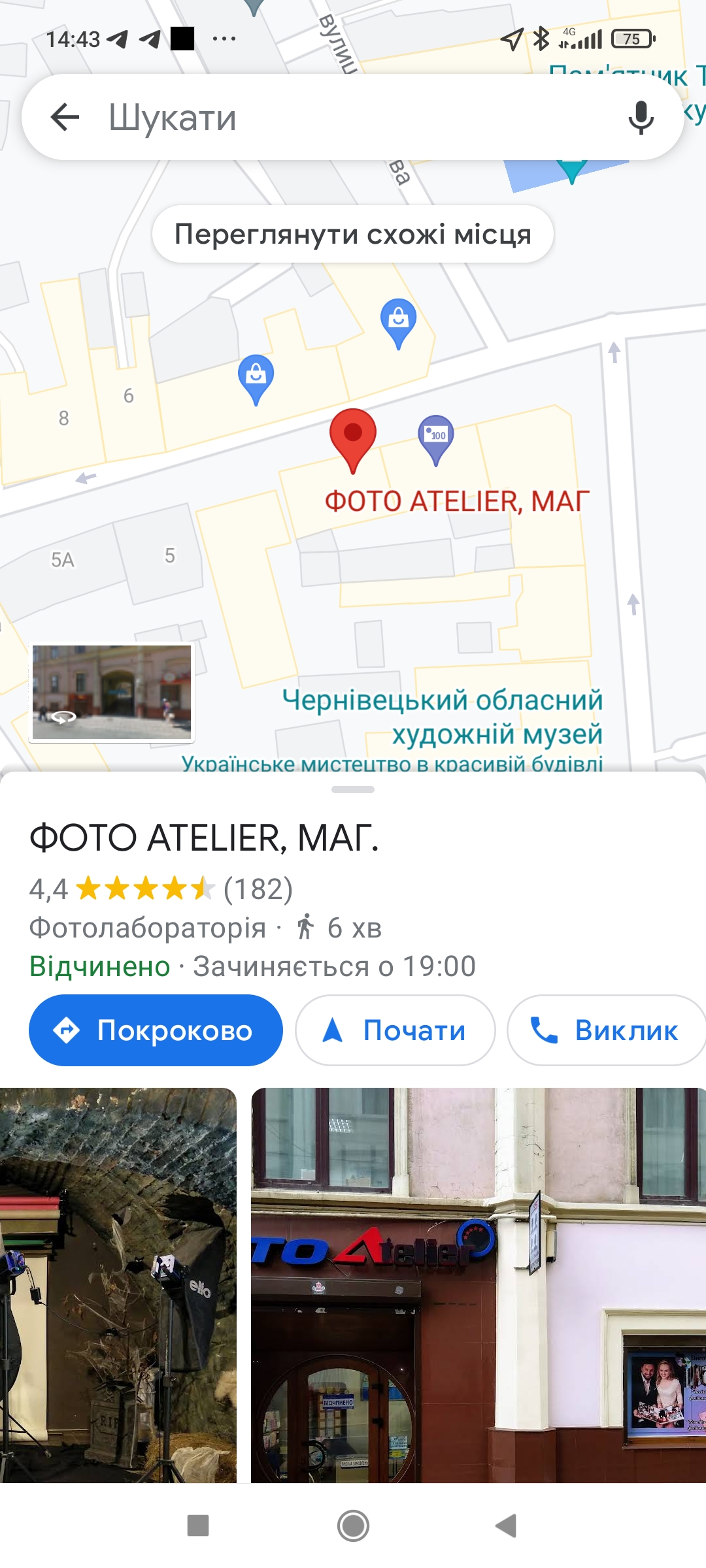Open the rating and 182 reviews
706x1568 pixels.
pos(161,889)
